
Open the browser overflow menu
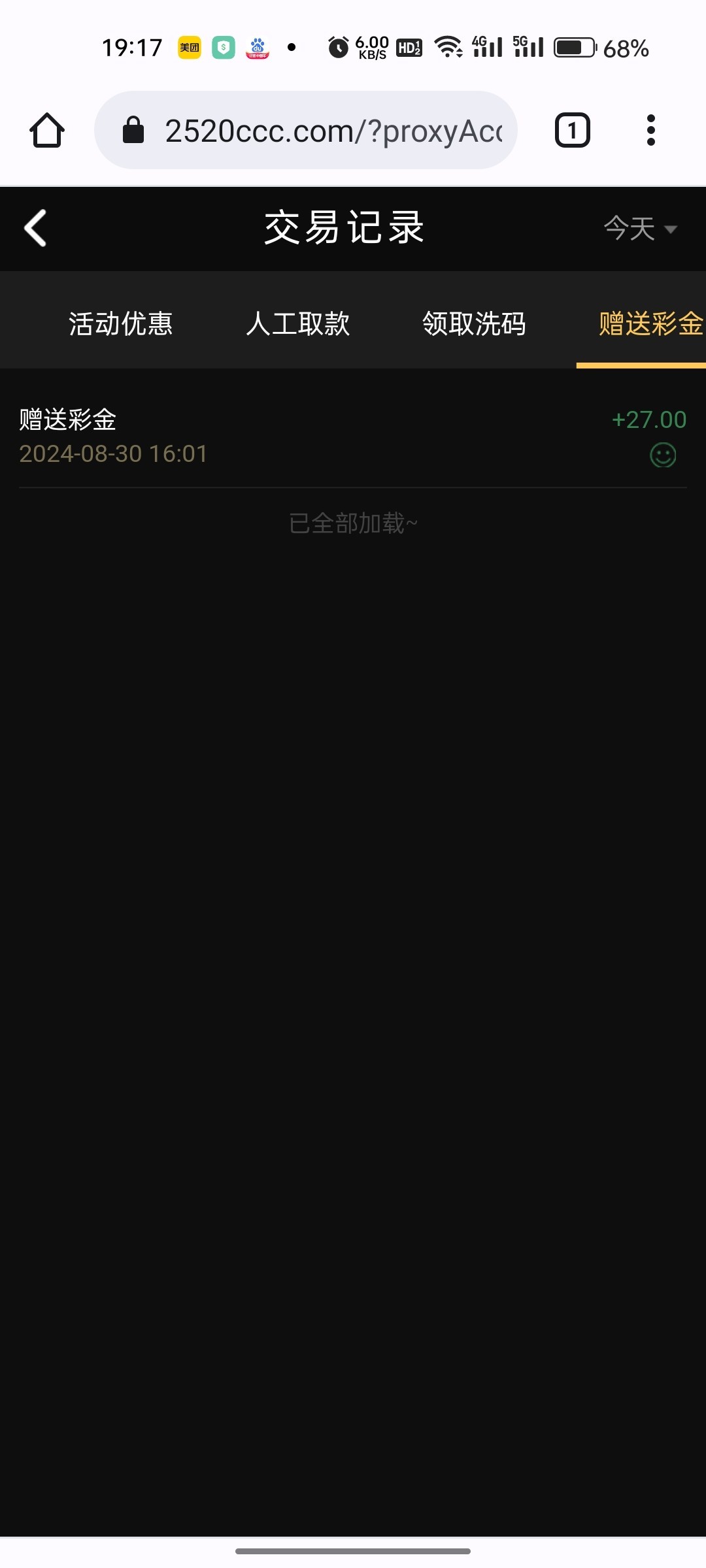pyautogui.click(x=650, y=130)
